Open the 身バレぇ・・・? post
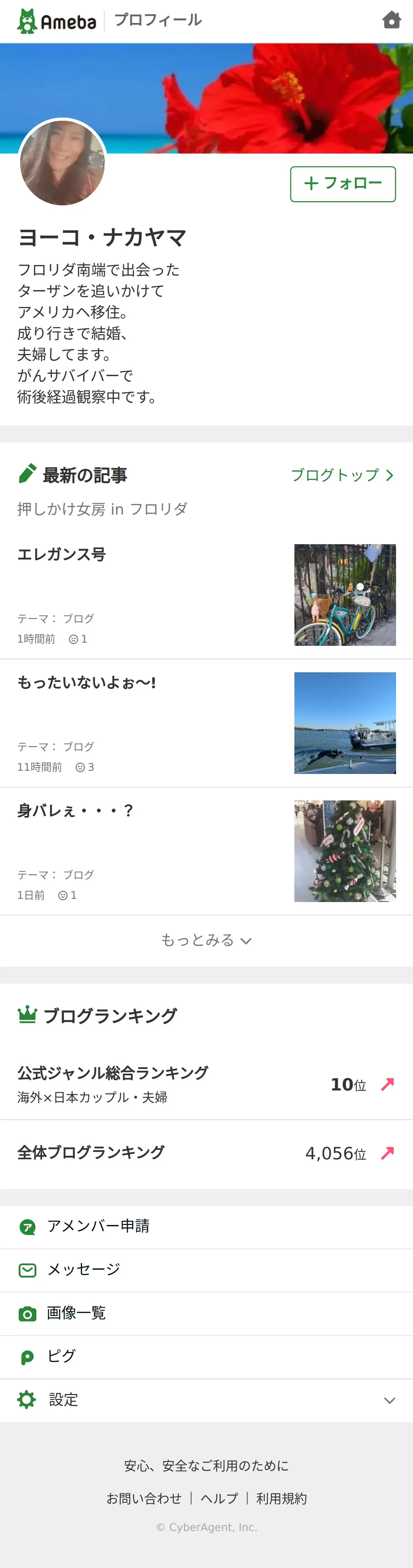 coord(75,811)
